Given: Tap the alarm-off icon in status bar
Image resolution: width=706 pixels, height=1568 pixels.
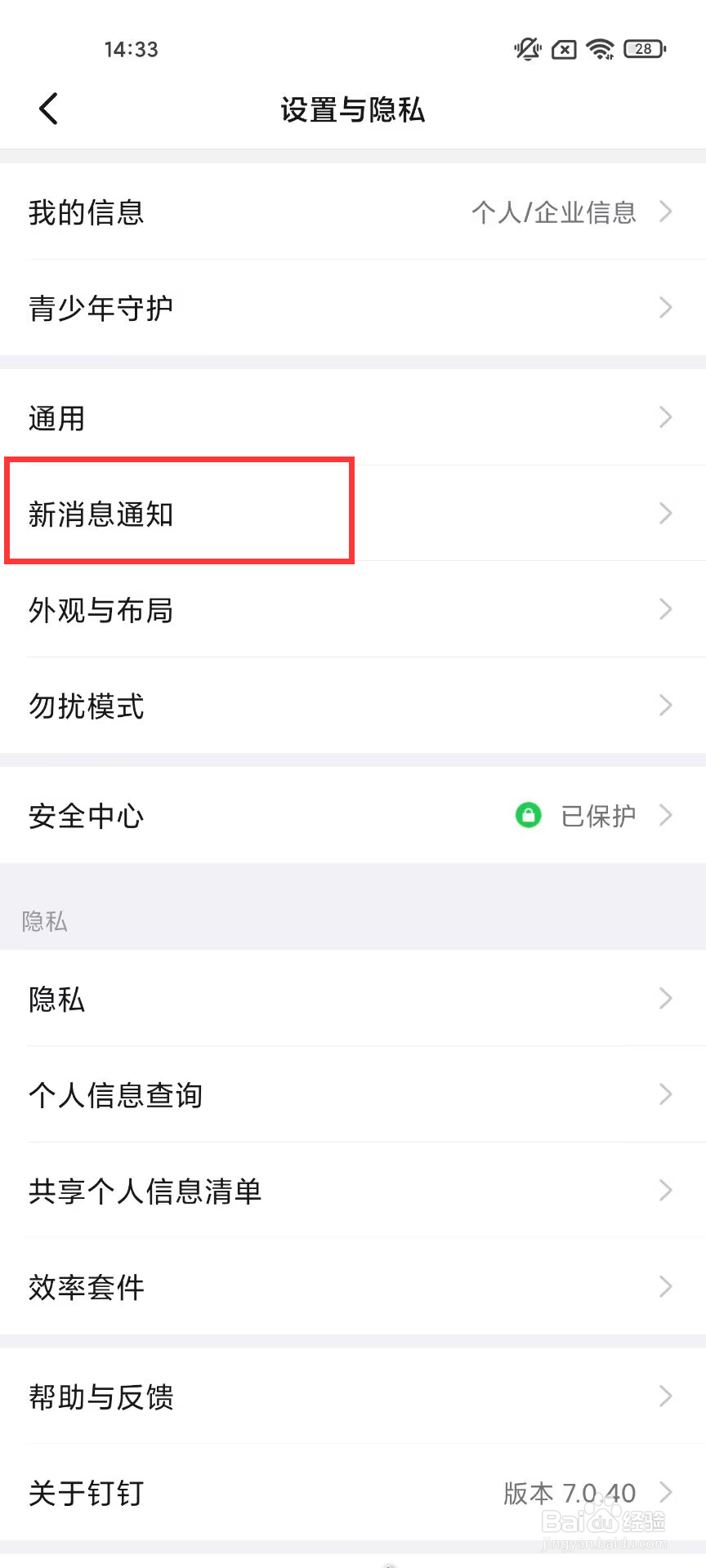Looking at the screenshot, I should point(562,49).
